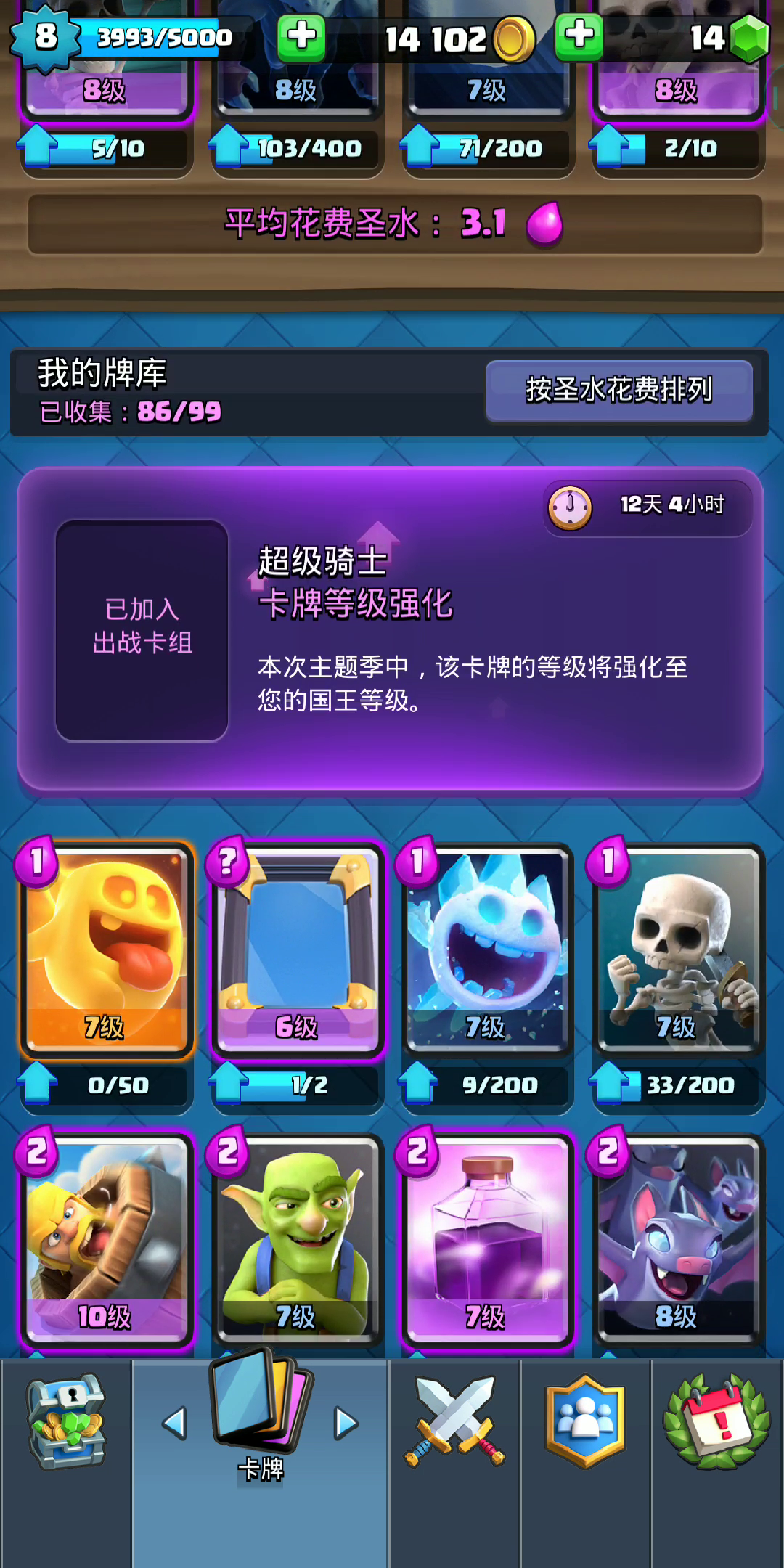The width and height of the screenshot is (784, 1568).
Task: Tap the right arrow beside 卡牌 tab
Action: (346, 1424)
